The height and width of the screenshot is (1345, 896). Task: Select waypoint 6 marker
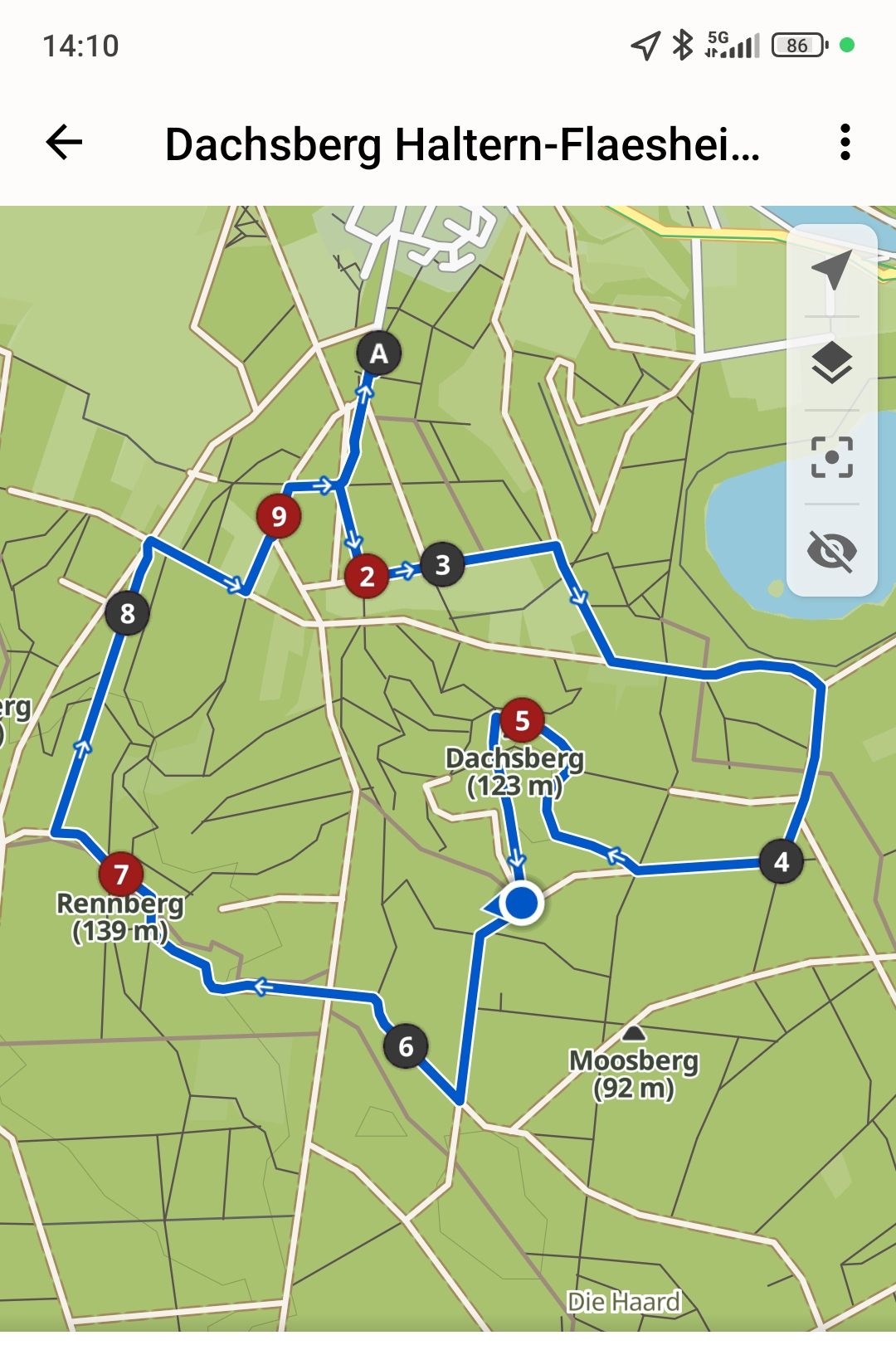(x=406, y=1046)
